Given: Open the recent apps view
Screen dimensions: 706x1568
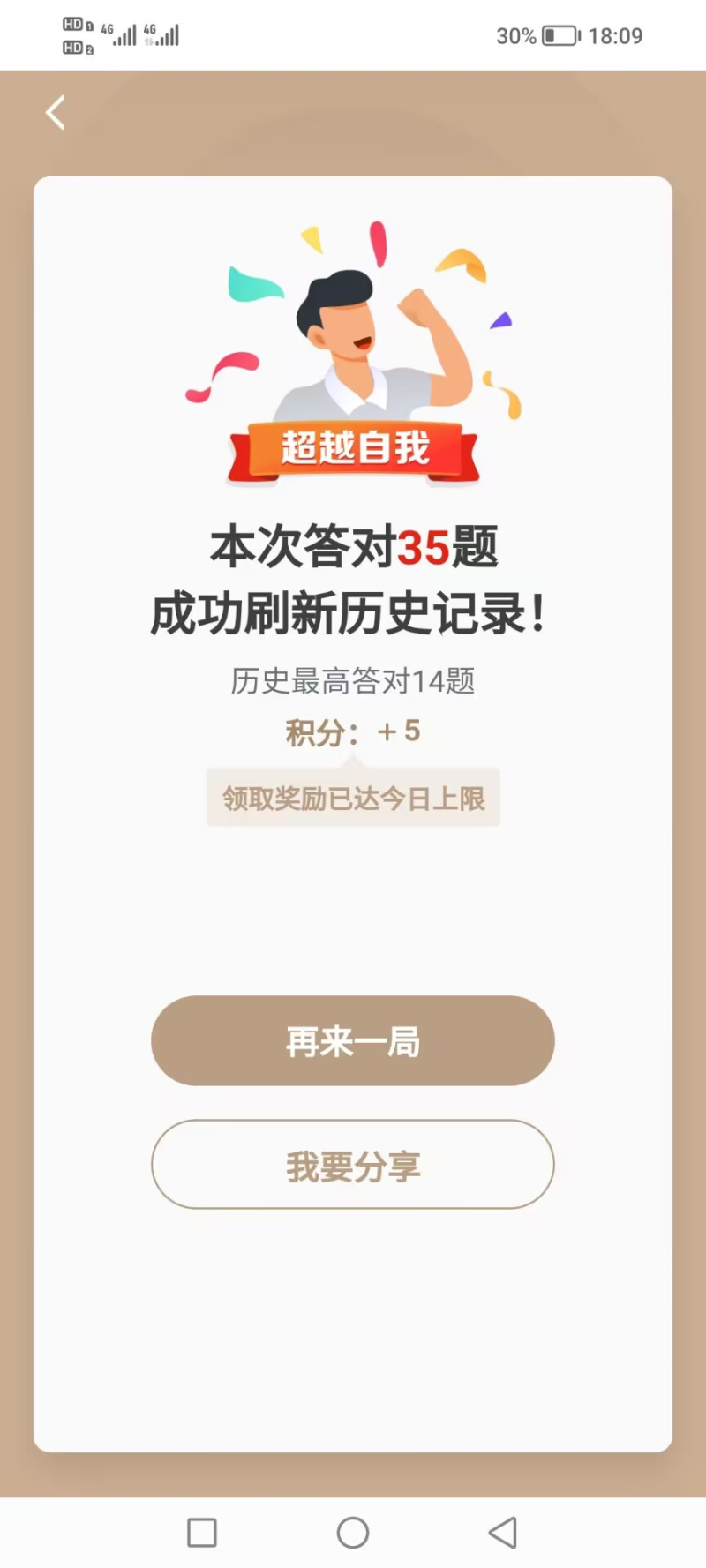Looking at the screenshot, I should click(202, 1533).
